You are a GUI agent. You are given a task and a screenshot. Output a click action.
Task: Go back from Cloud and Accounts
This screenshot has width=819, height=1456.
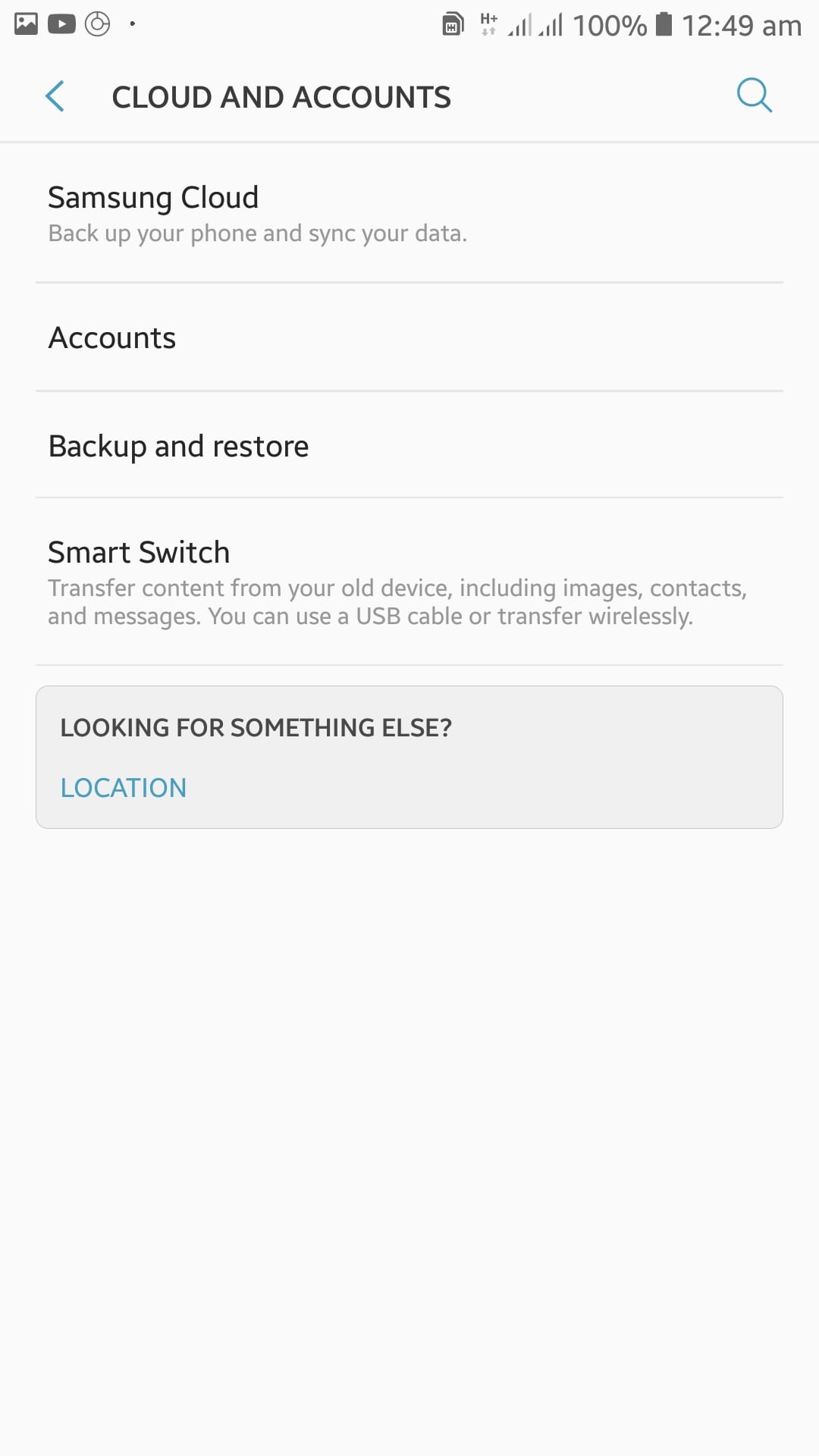pos(55,96)
